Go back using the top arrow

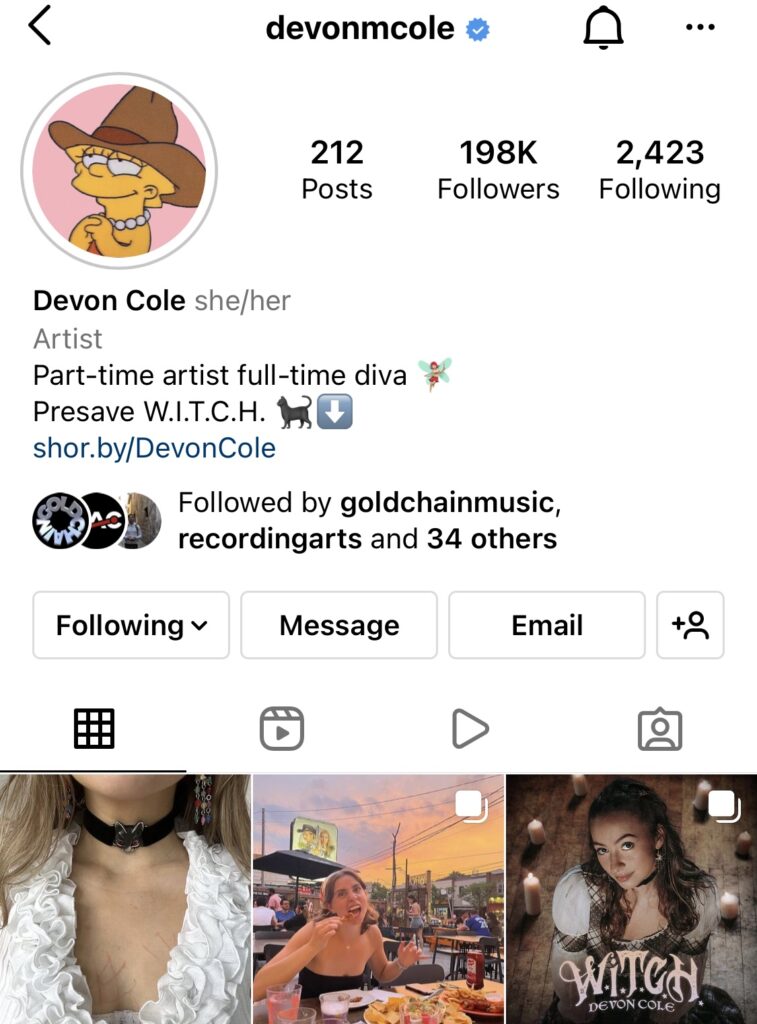coord(40,26)
